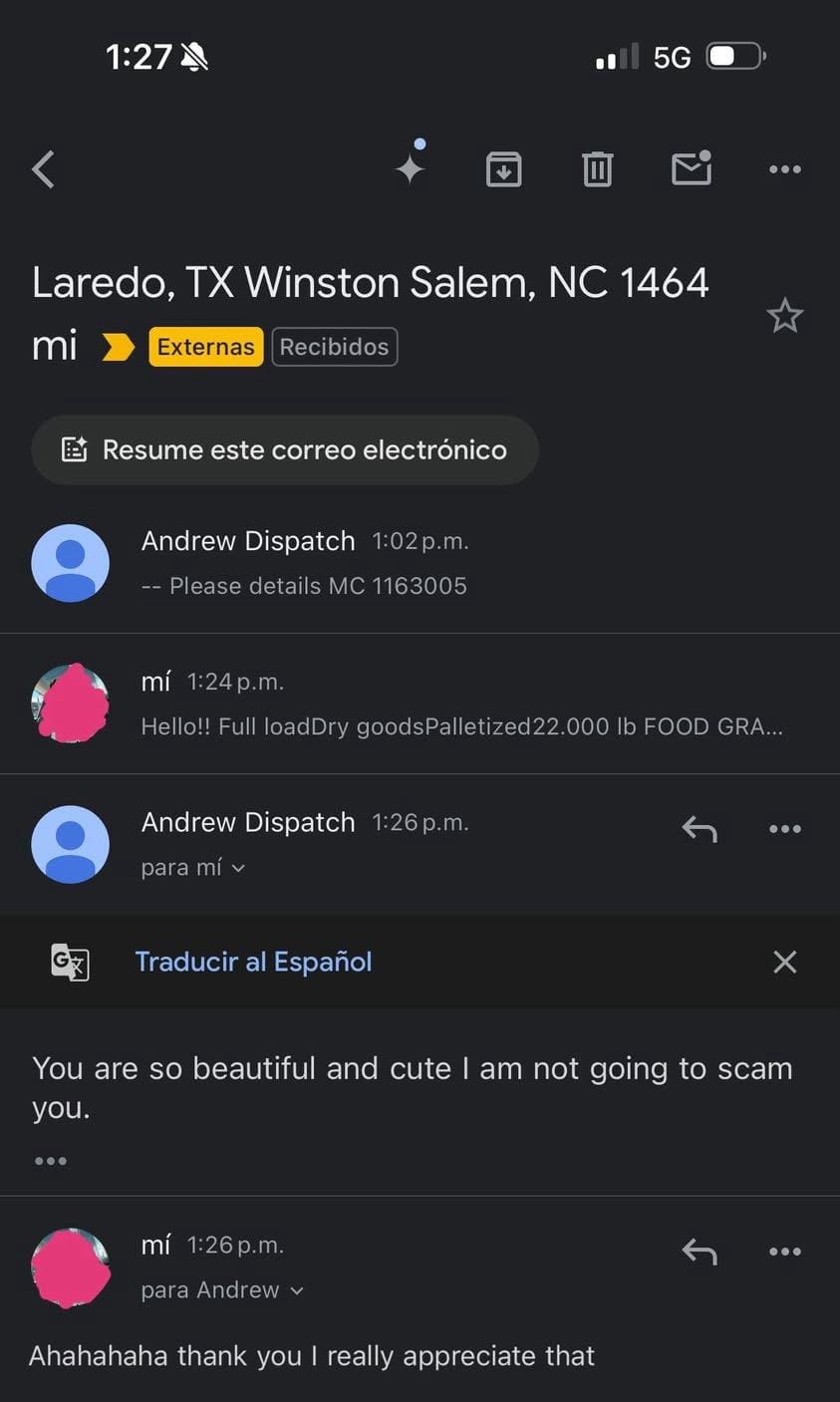Viewport: 840px width, 1402px height.
Task: Expand the 'para mí' recipient details
Action: click(193, 868)
